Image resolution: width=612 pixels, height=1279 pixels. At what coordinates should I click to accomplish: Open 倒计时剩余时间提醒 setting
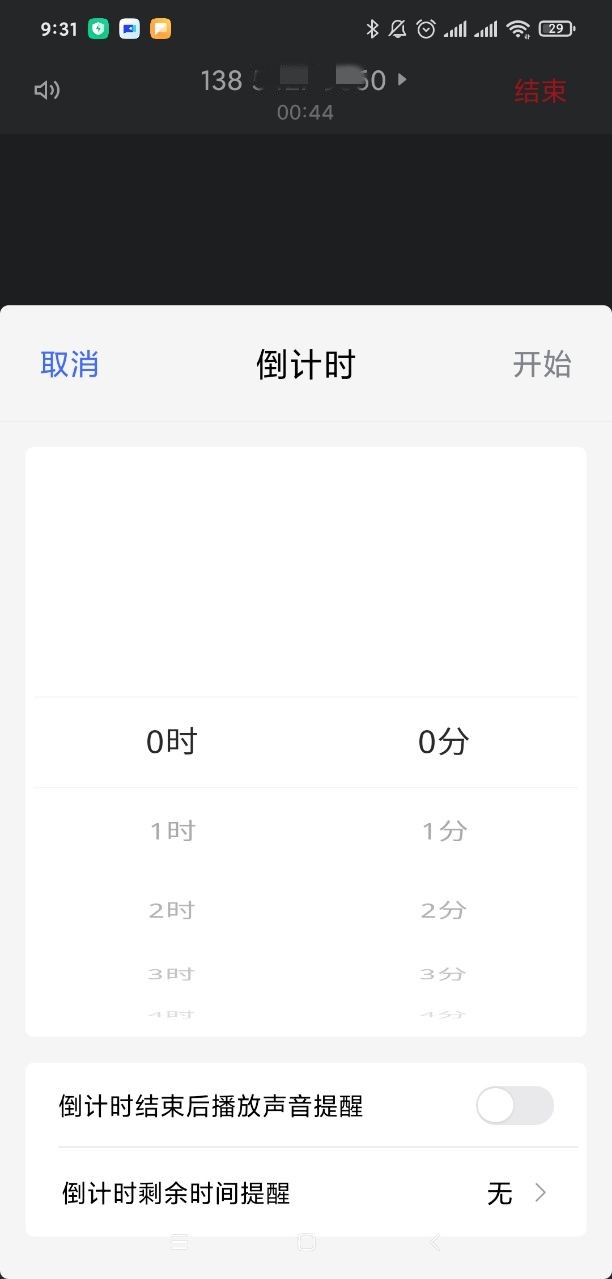(x=306, y=1192)
